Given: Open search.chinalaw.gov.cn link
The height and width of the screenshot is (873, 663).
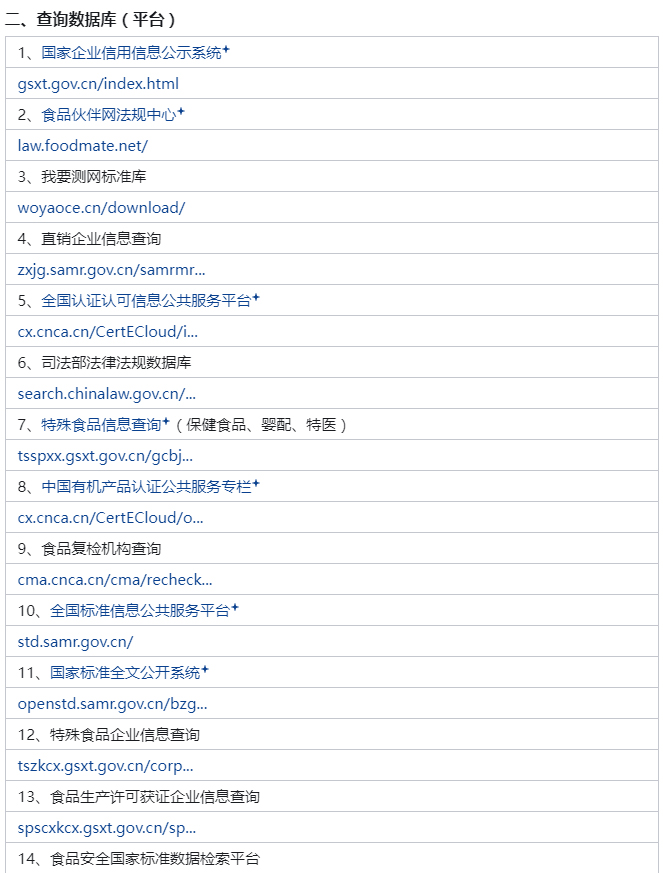Looking at the screenshot, I should 107,394.
